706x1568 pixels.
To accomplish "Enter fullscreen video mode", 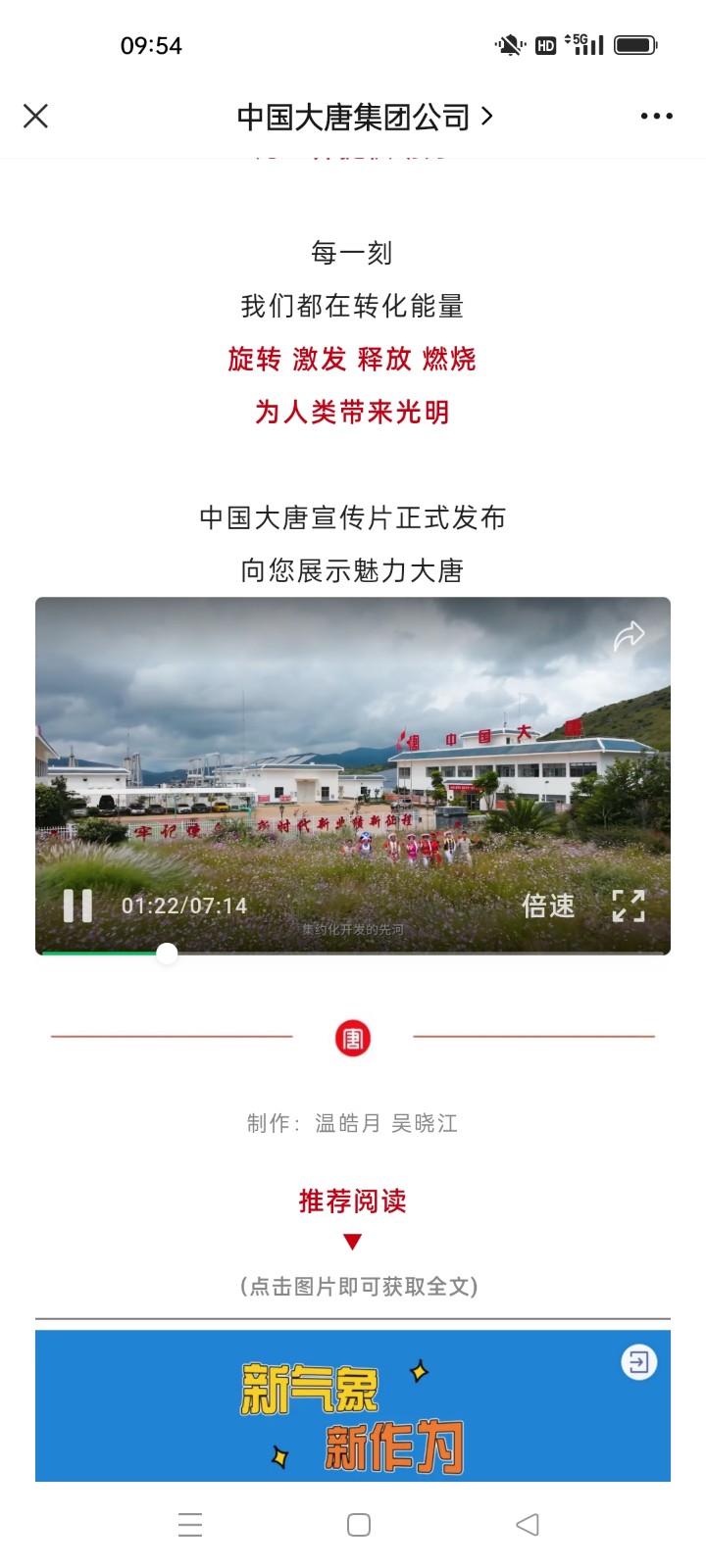I will [629, 906].
